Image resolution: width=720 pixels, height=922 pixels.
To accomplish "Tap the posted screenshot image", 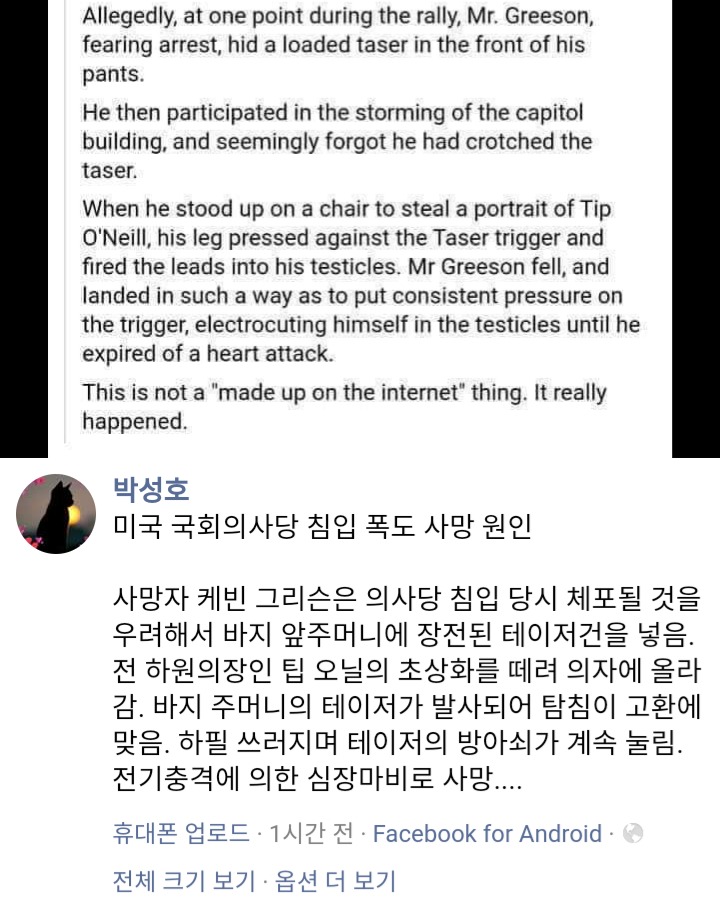I will coord(360,228).
